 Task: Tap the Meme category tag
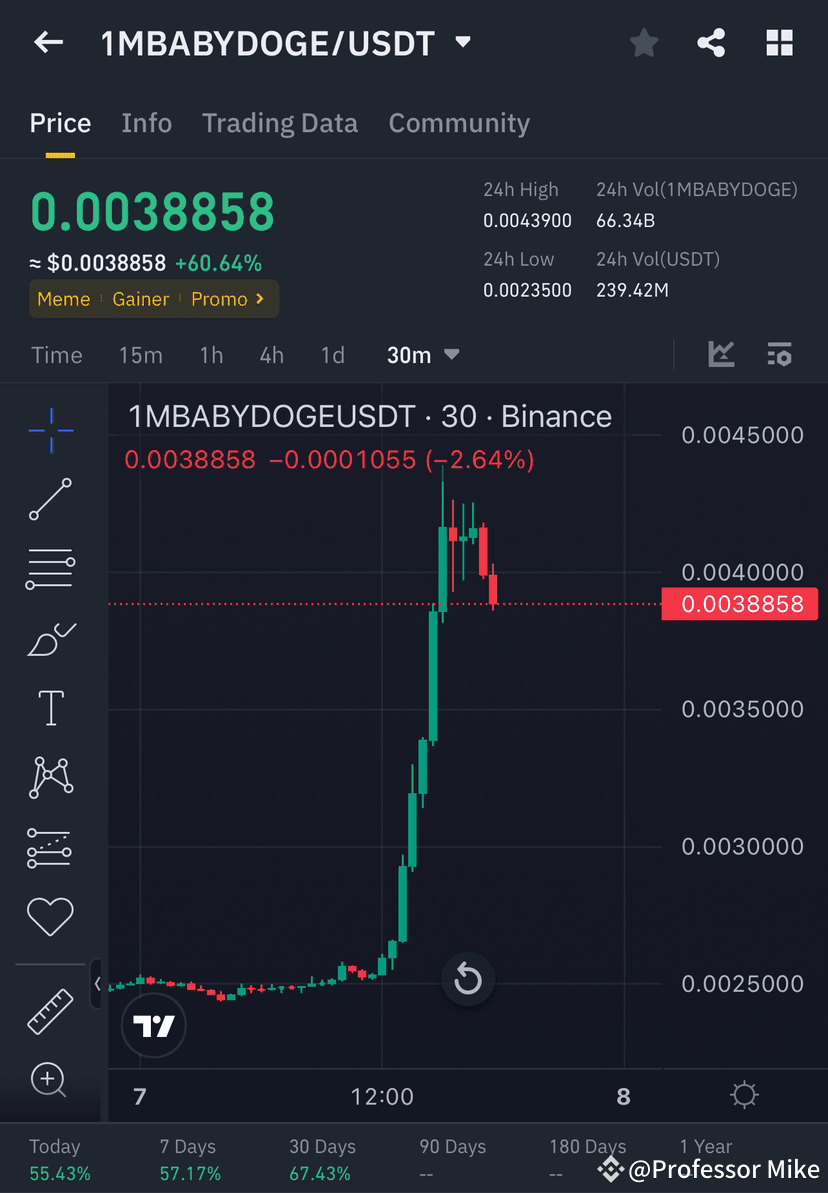point(64,298)
